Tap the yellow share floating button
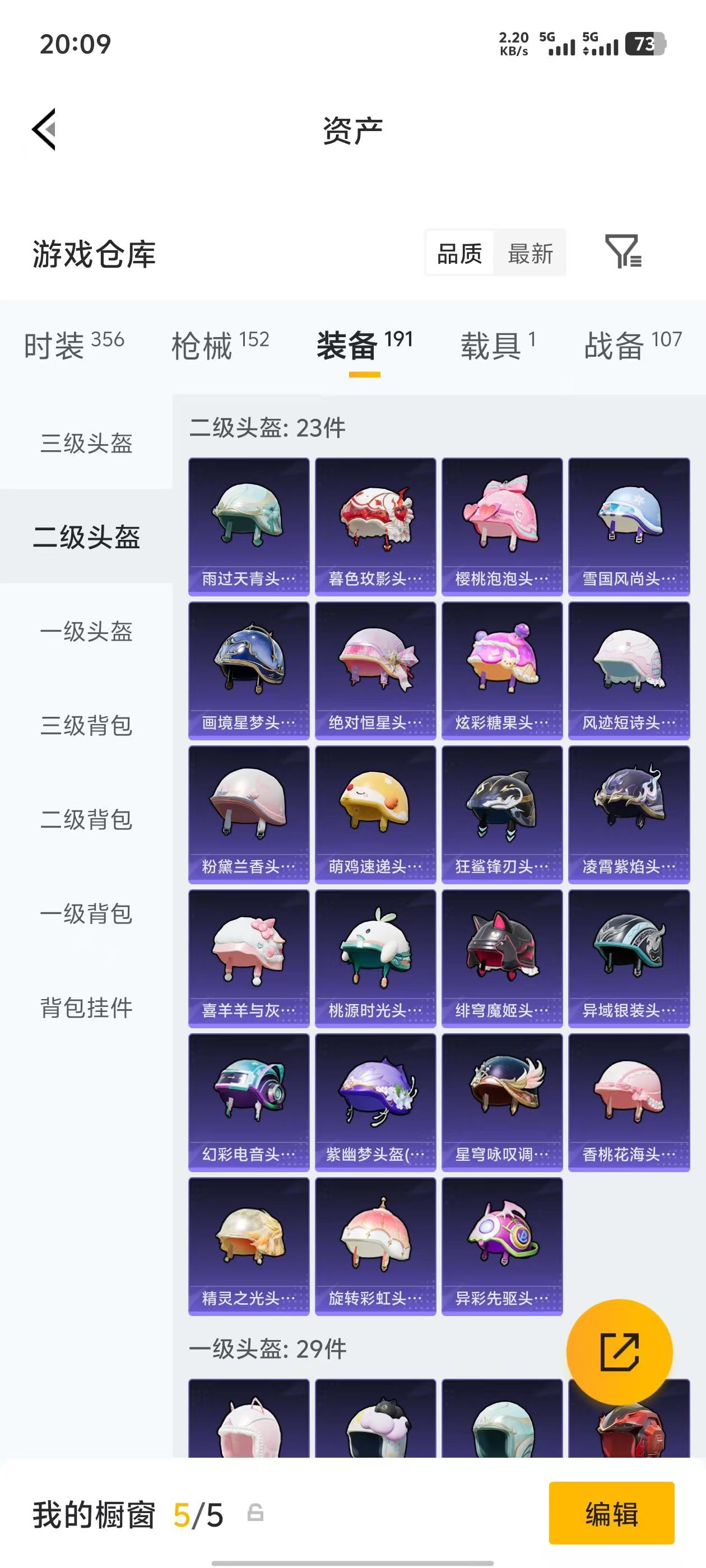The width and height of the screenshot is (706, 1568). (x=620, y=1351)
